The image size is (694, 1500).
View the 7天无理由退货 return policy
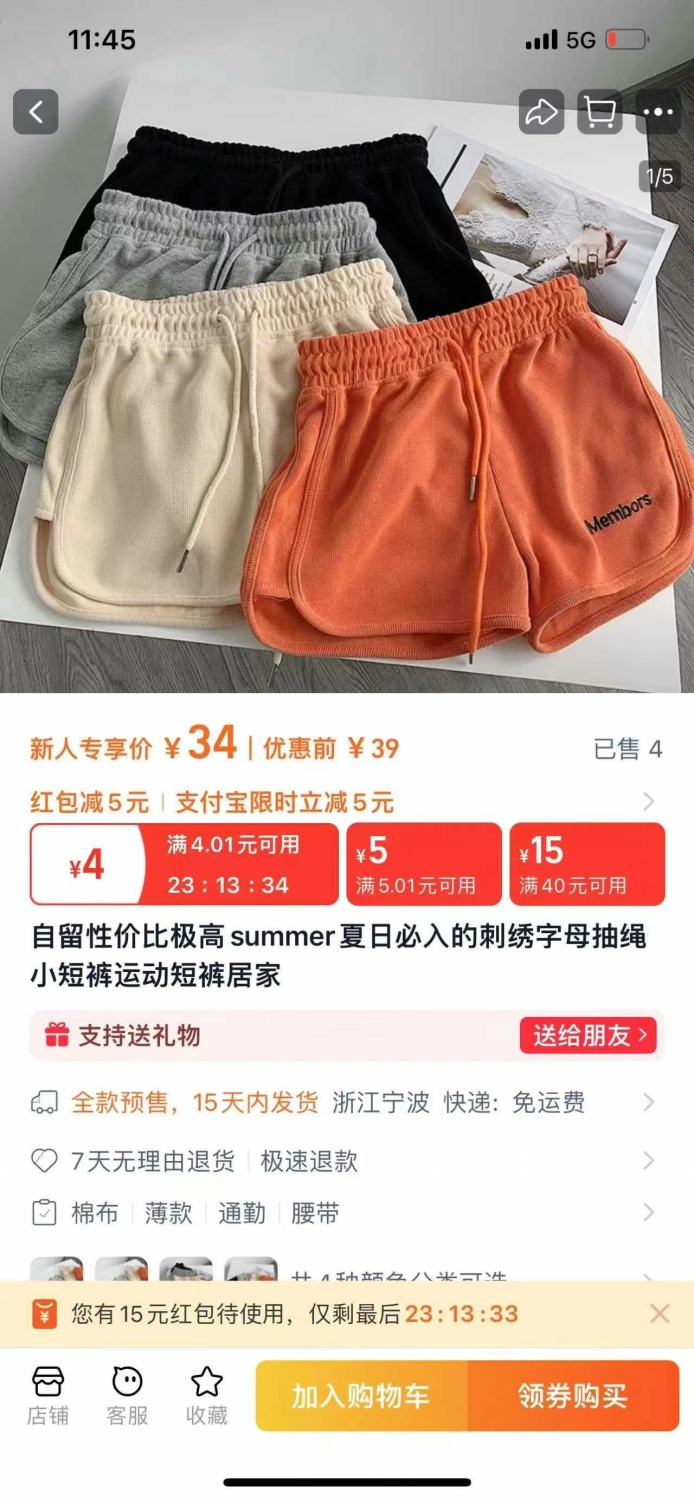(x=346, y=1161)
